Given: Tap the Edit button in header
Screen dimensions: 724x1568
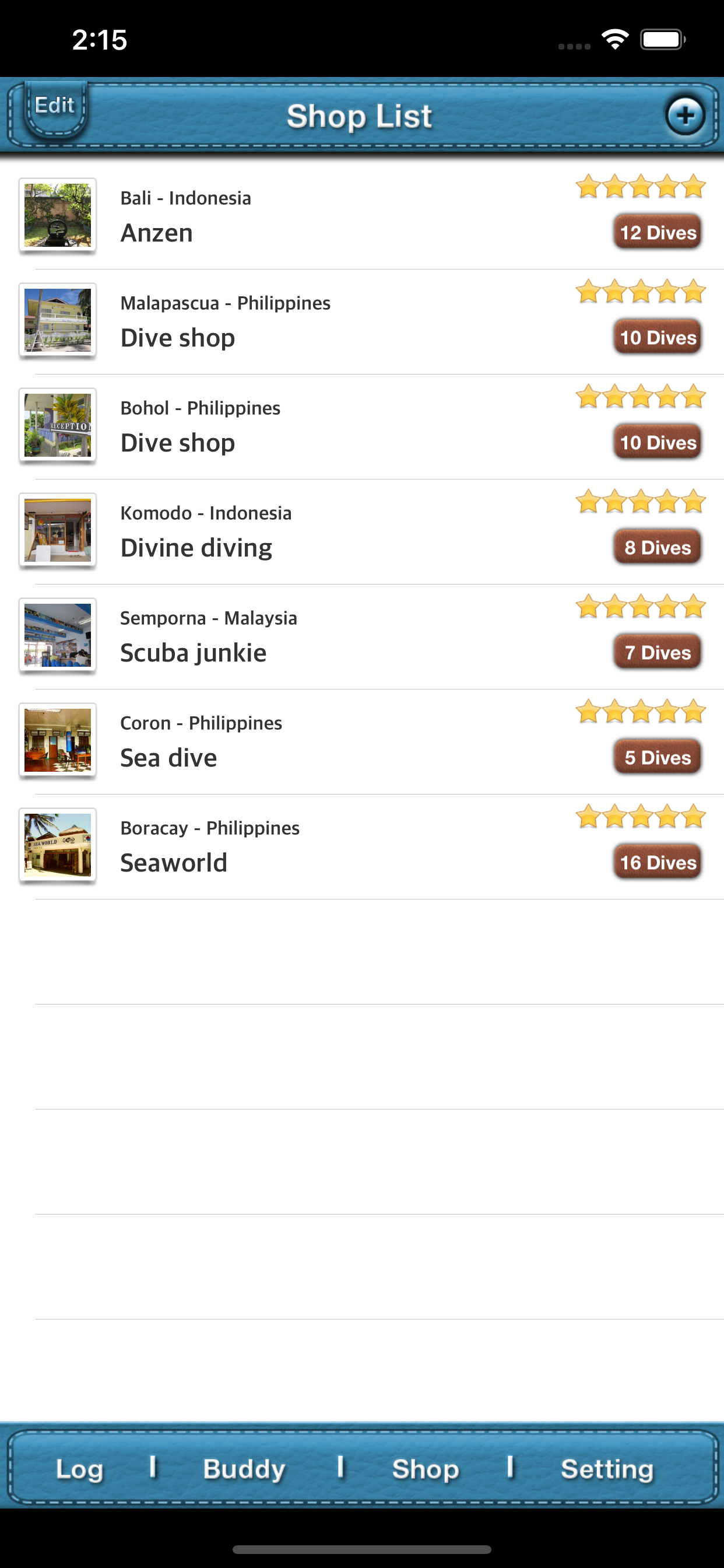Looking at the screenshot, I should pos(55,107).
